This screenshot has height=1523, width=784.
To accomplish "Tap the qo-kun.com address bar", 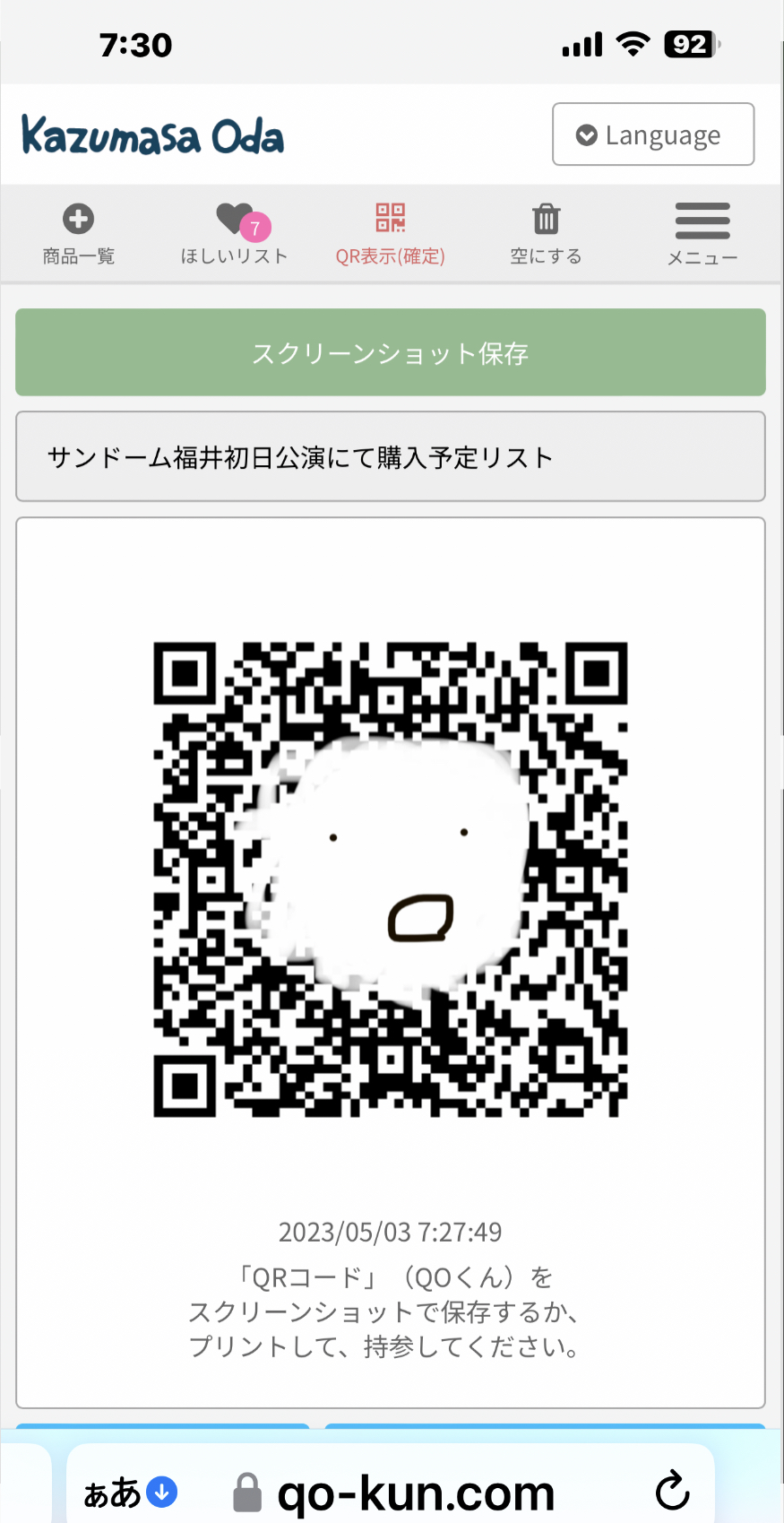I will 415,1493.
